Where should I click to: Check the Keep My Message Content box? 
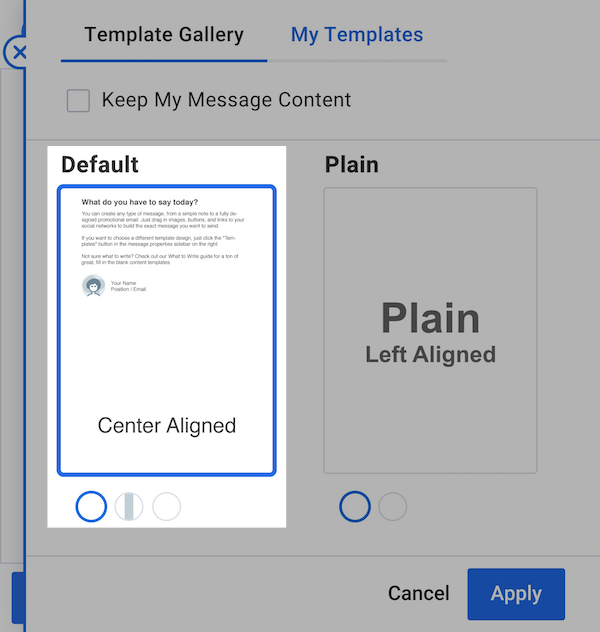pos(78,100)
